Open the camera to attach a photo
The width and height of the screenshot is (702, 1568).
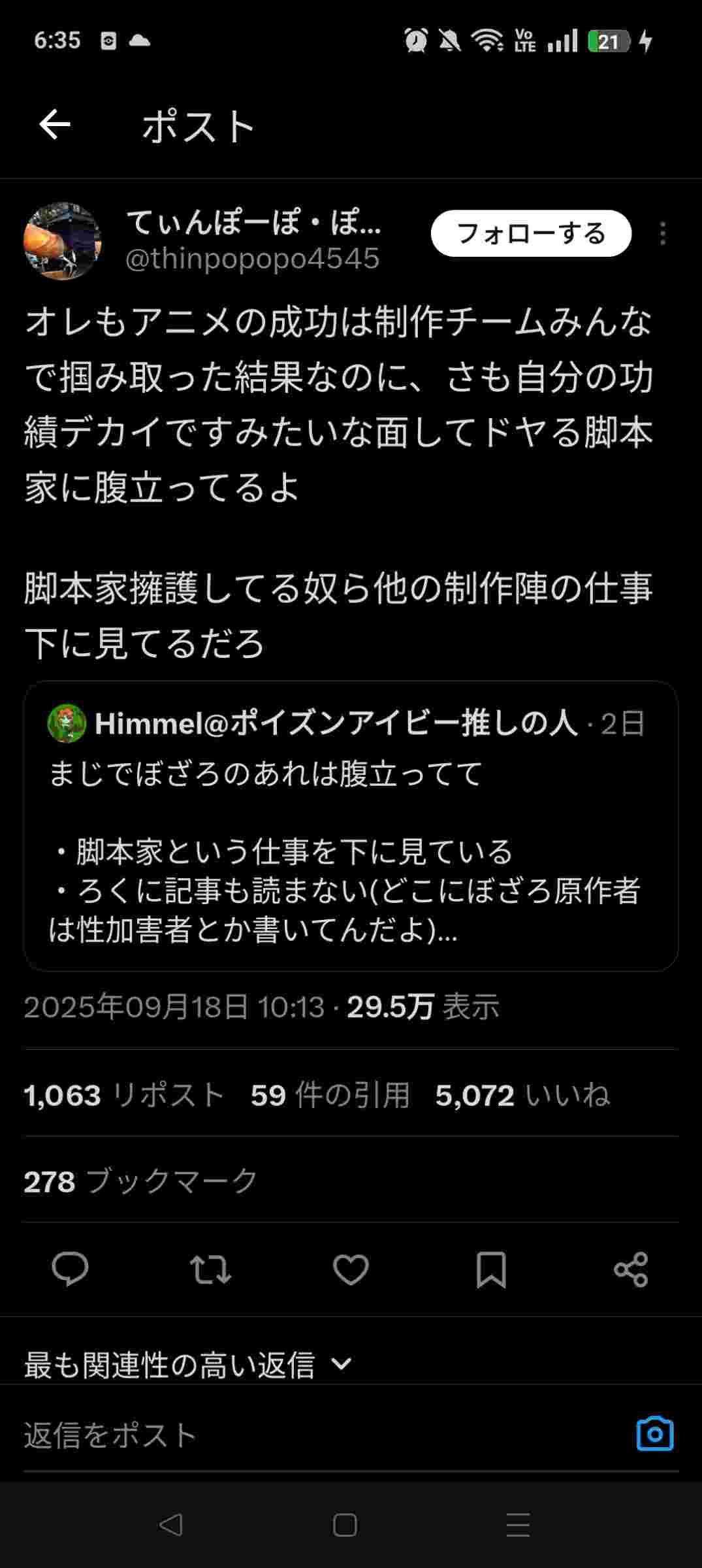pyautogui.click(x=654, y=1434)
